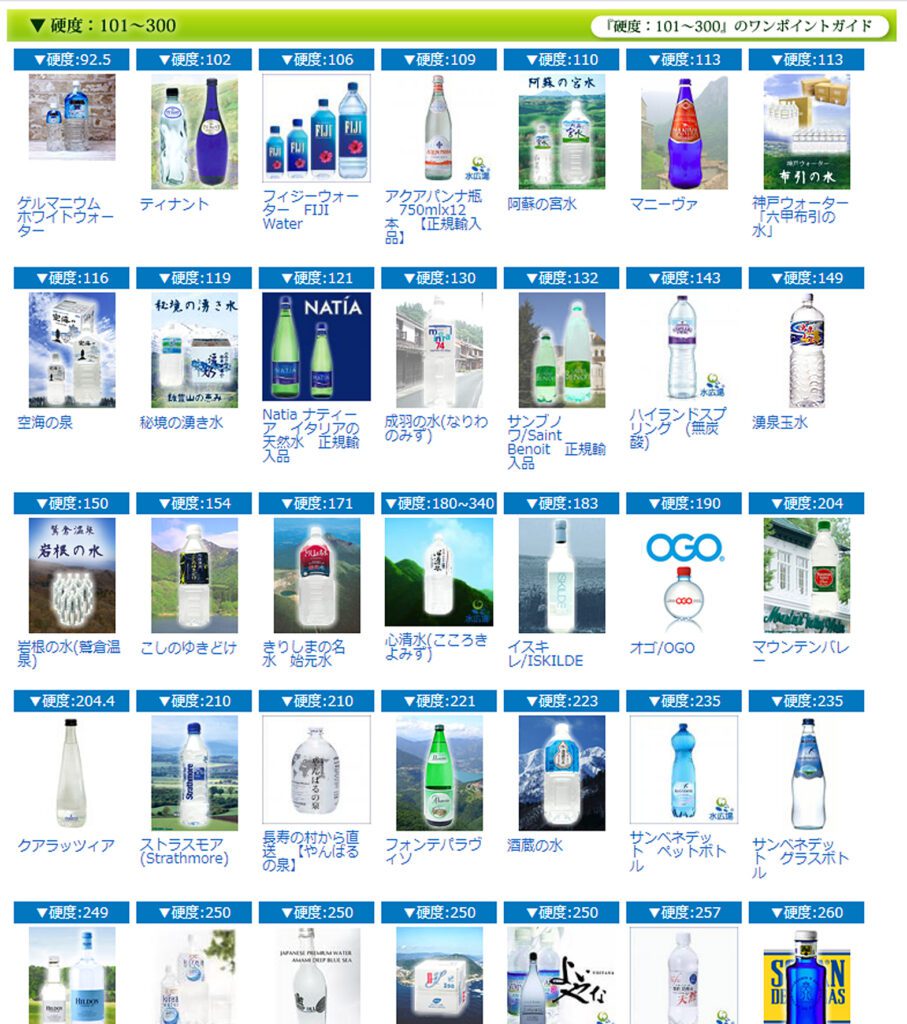Open the 硬度101〜300 ワンポイントガイド button
The image size is (907, 1024).
[x=739, y=26]
